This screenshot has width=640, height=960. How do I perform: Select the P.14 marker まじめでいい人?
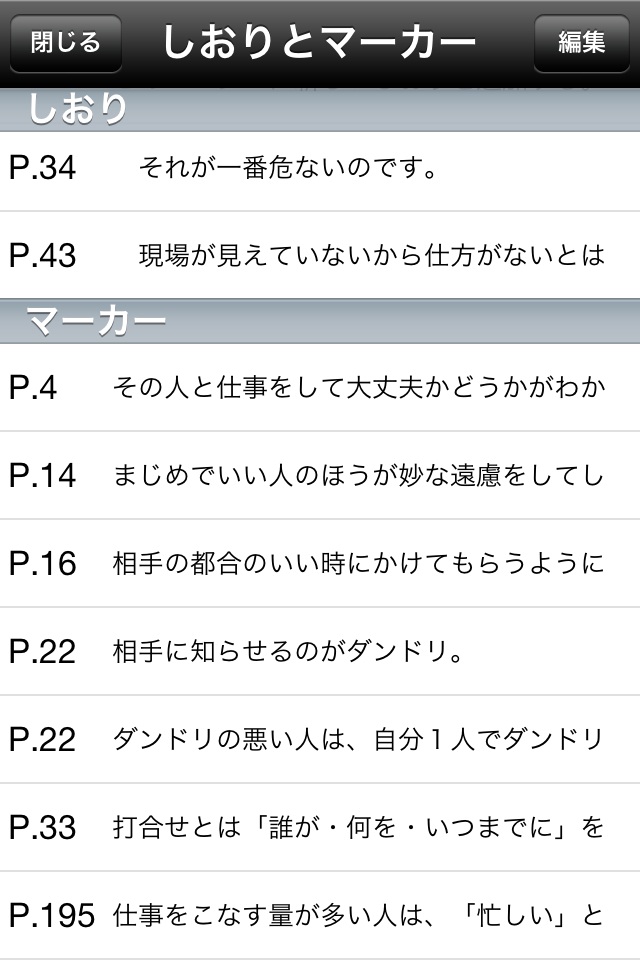coord(320,475)
